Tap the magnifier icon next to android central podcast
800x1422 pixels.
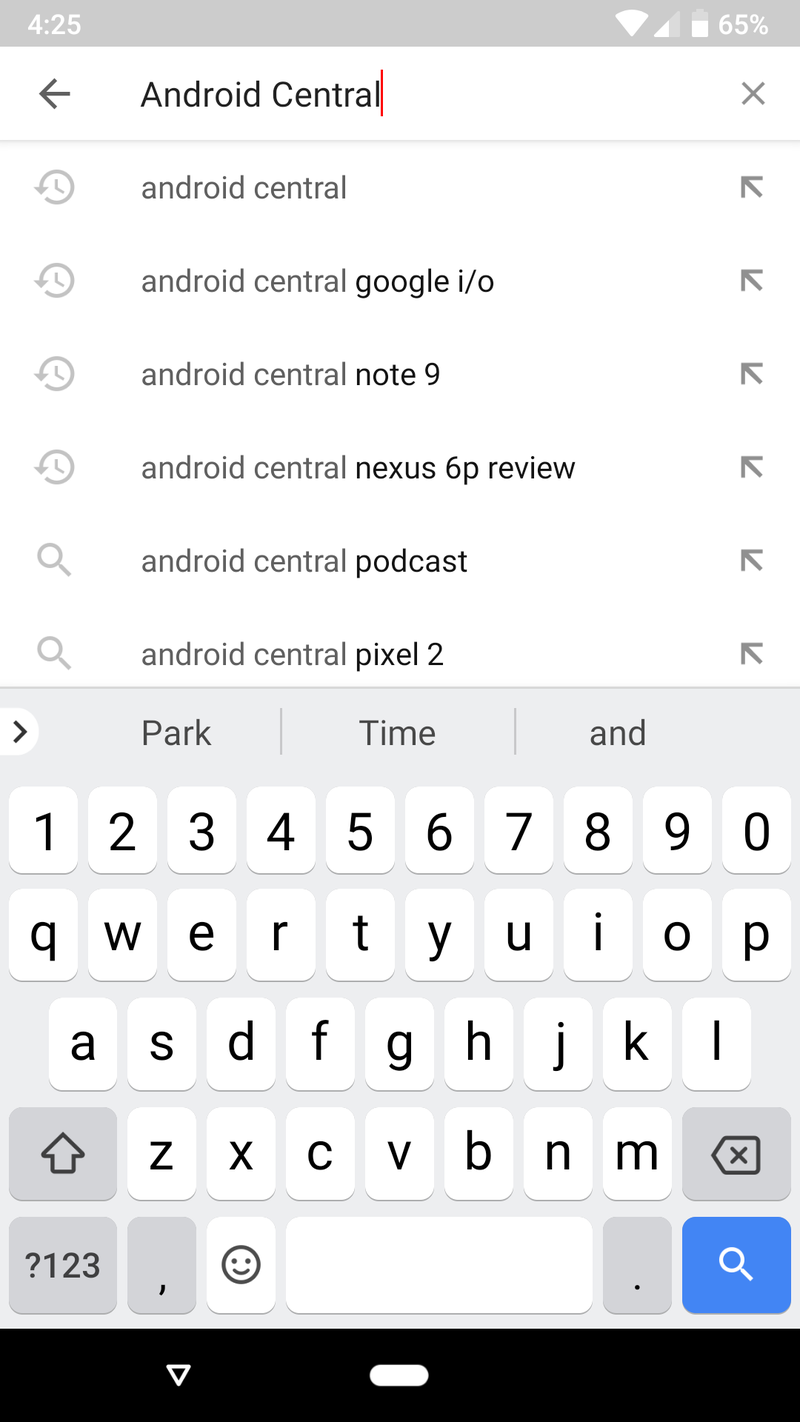click(x=54, y=561)
